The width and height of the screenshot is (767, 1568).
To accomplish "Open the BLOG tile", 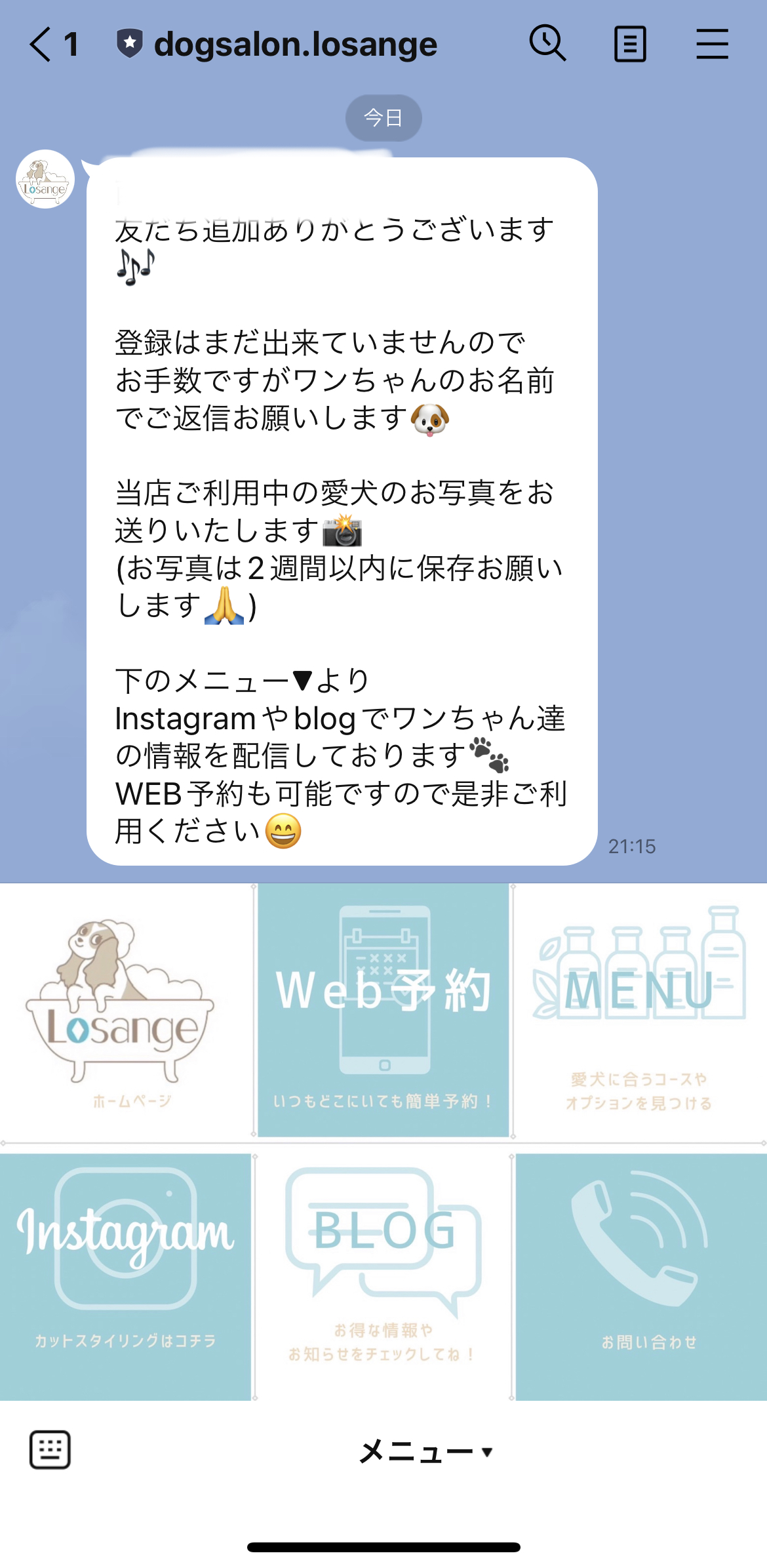I will click(x=383, y=1276).
